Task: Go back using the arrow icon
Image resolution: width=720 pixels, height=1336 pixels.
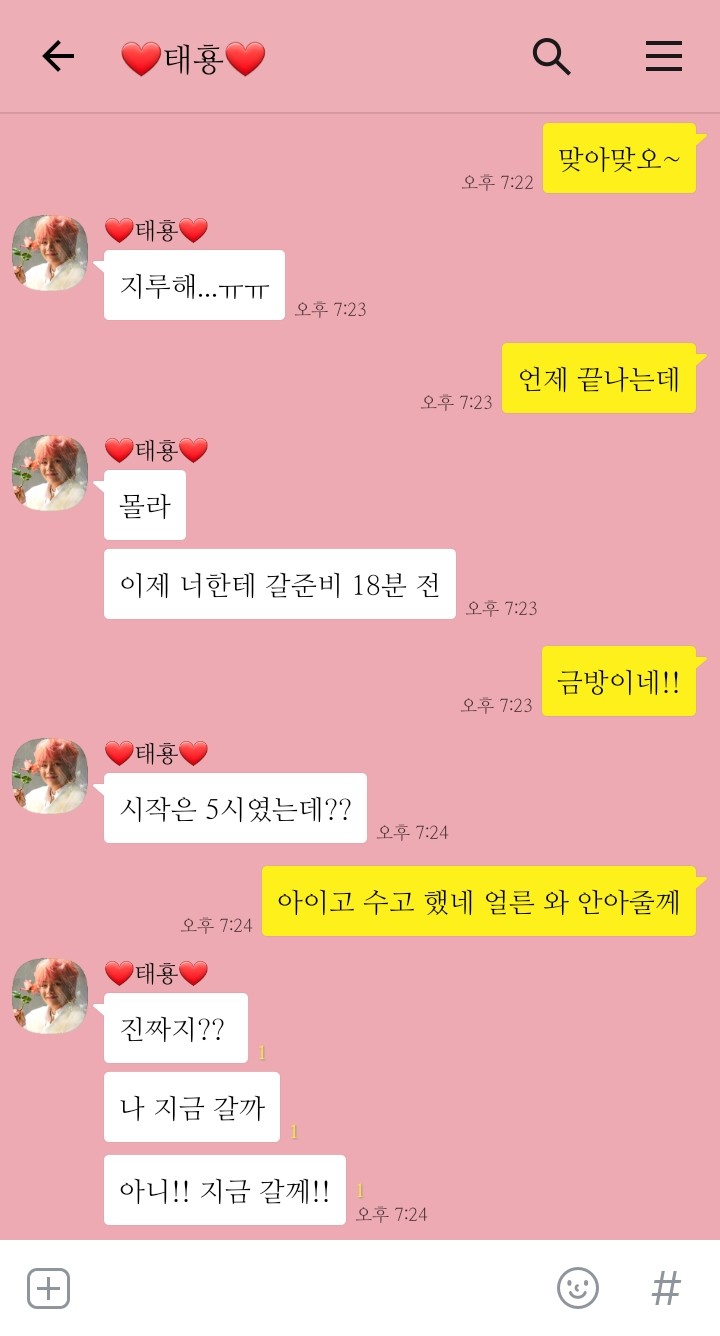Action: [58, 57]
